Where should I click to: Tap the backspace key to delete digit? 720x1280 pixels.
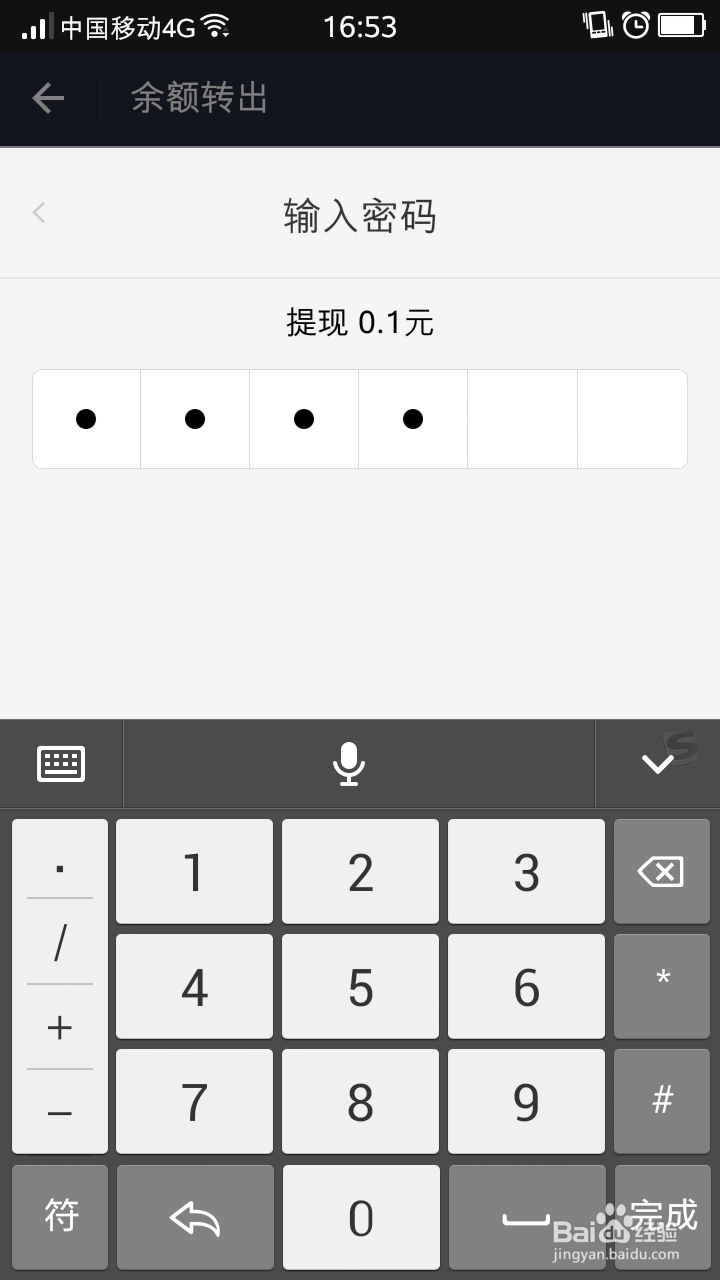661,870
